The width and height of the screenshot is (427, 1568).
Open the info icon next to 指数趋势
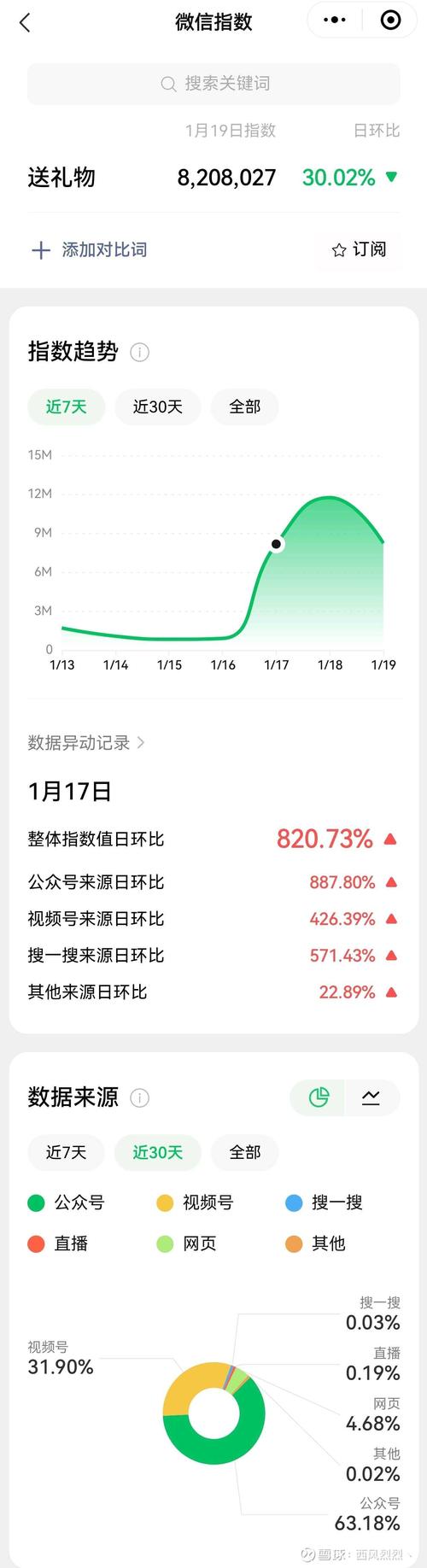coord(139,352)
